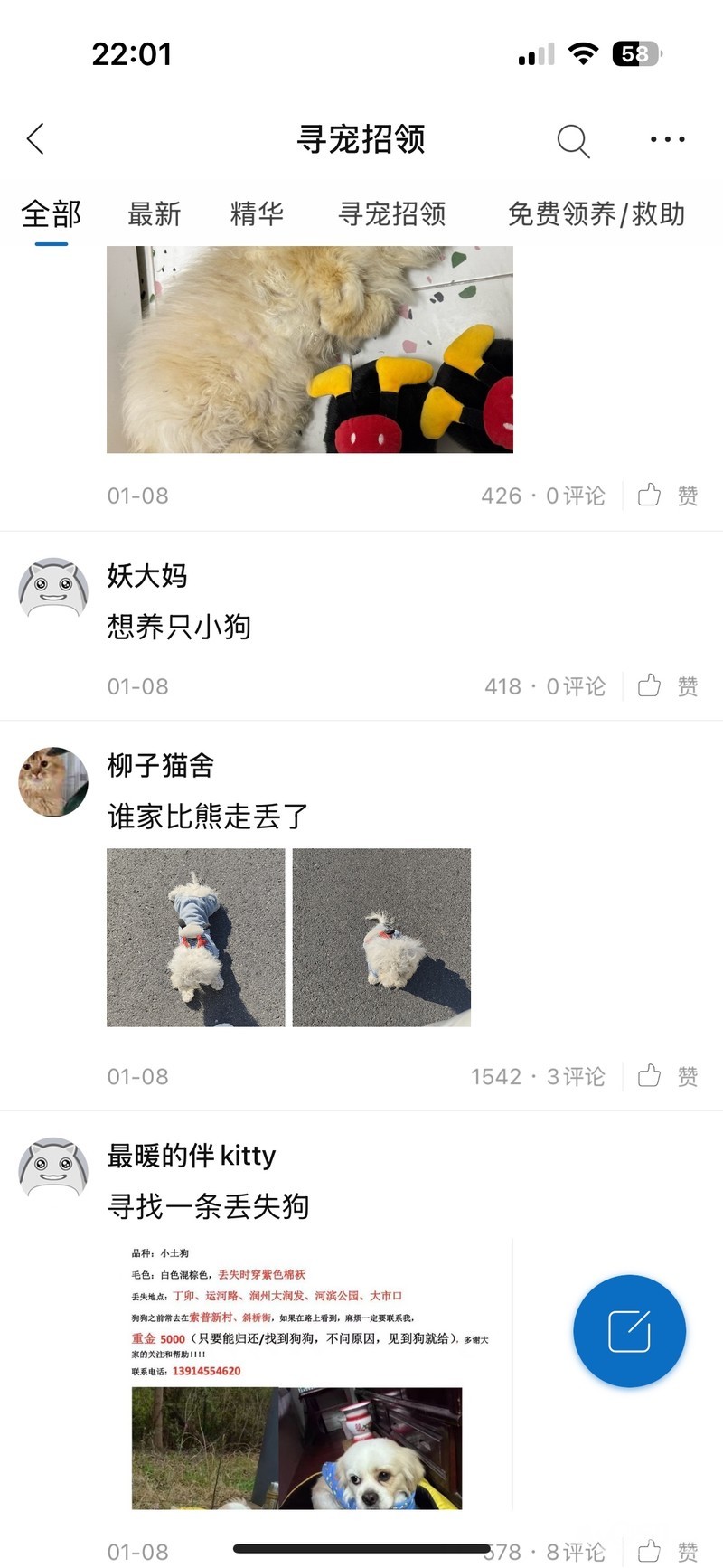Image resolution: width=723 pixels, height=1568 pixels.
Task: Open 妖大妈's profile avatar
Action: pos(53,589)
